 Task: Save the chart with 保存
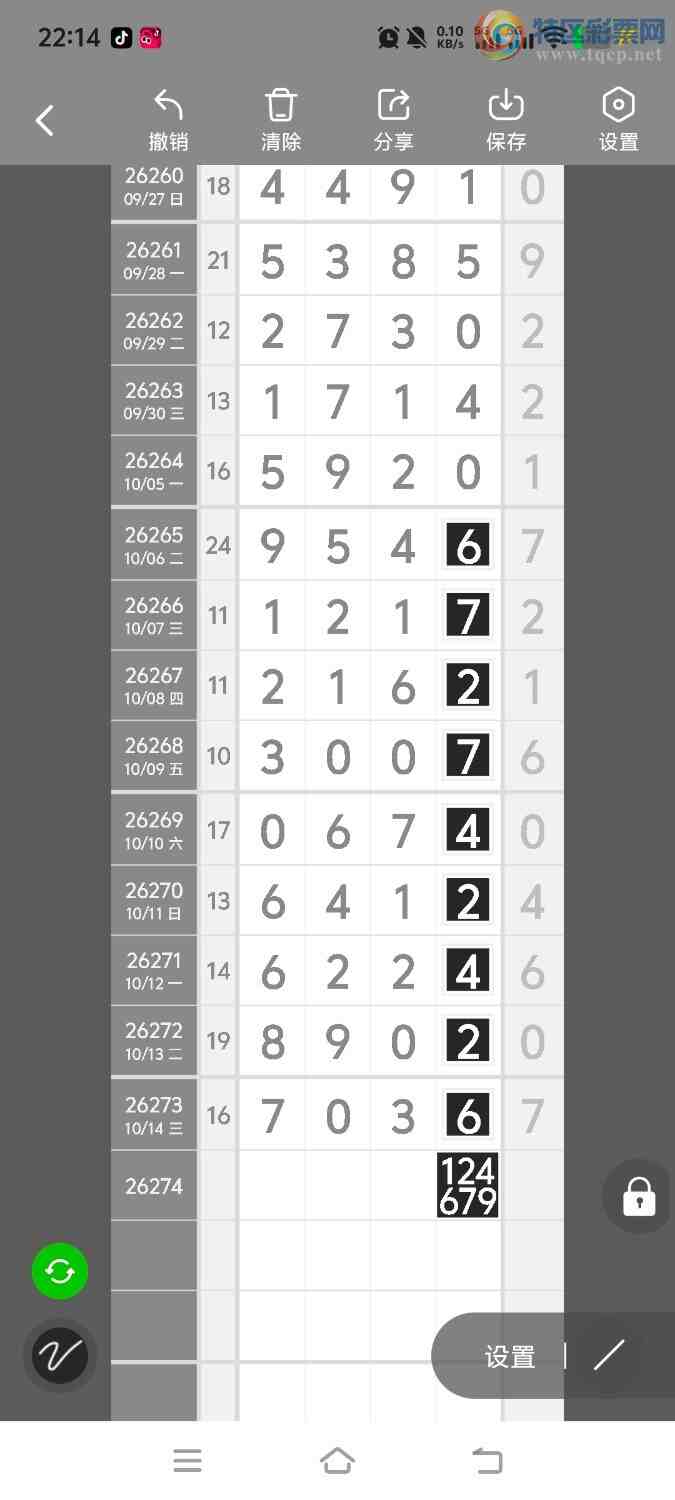(x=506, y=121)
